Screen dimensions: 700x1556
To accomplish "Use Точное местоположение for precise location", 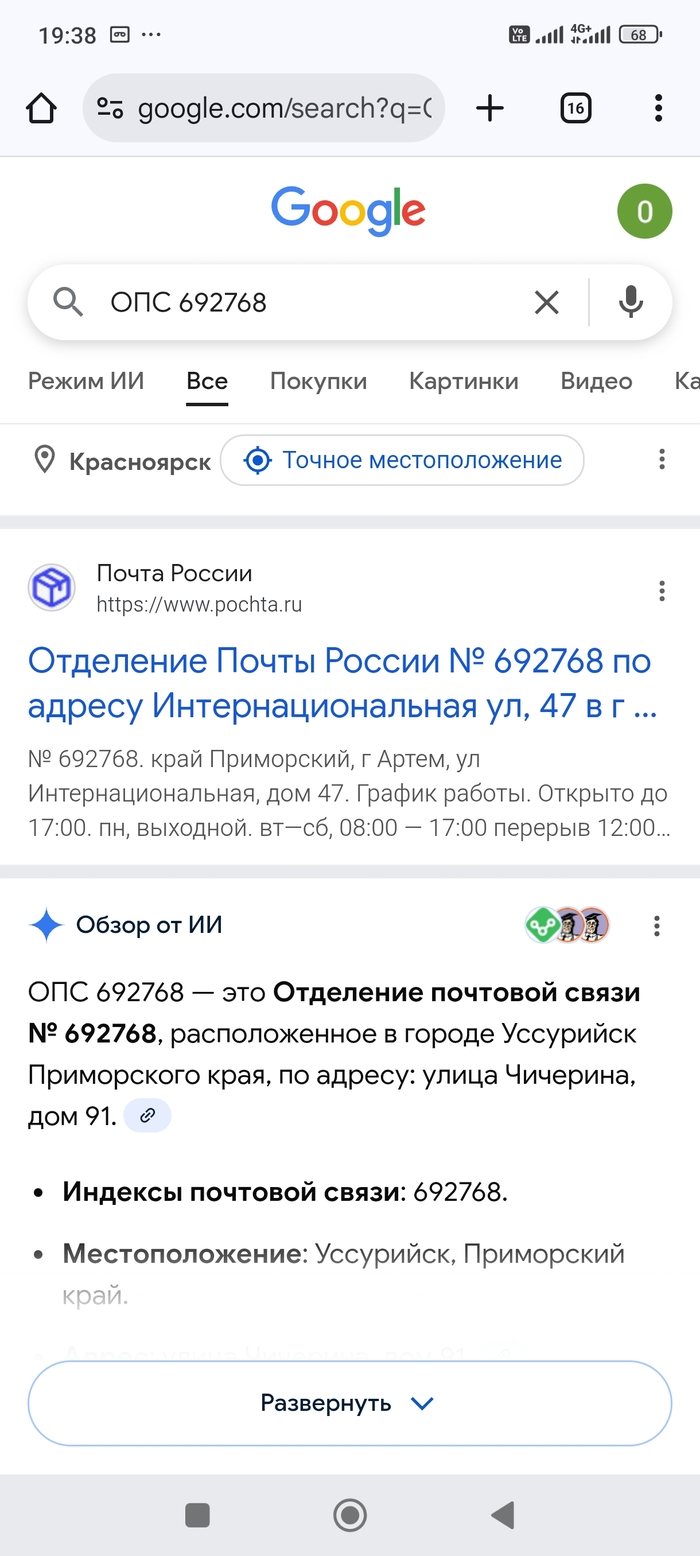I will click(402, 460).
